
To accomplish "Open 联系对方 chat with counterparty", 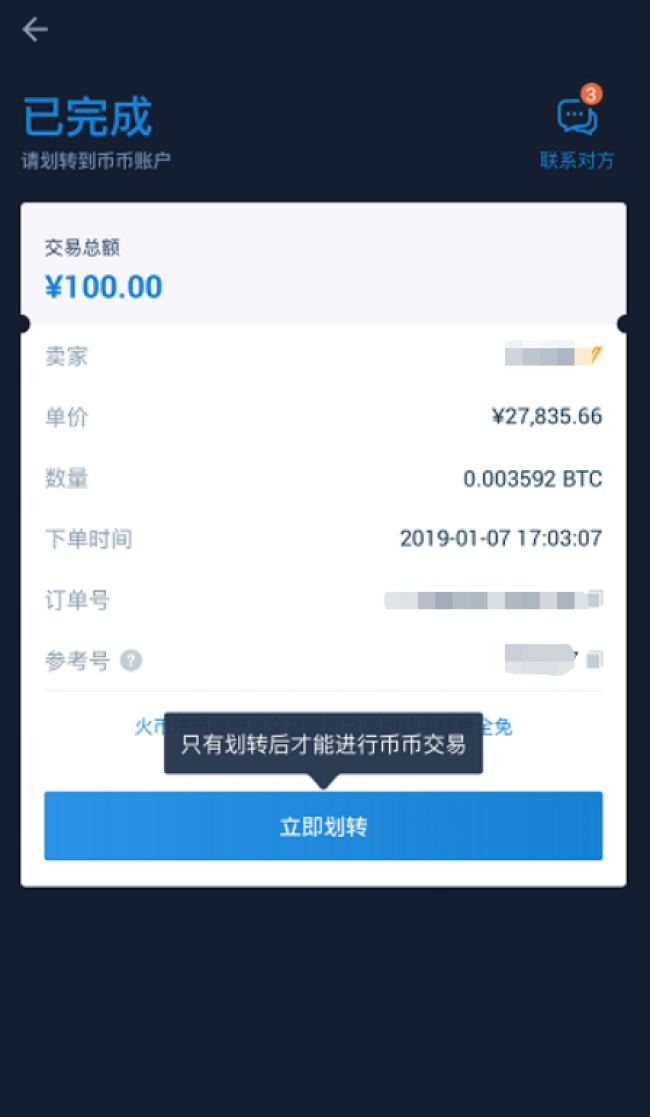I will tap(577, 128).
